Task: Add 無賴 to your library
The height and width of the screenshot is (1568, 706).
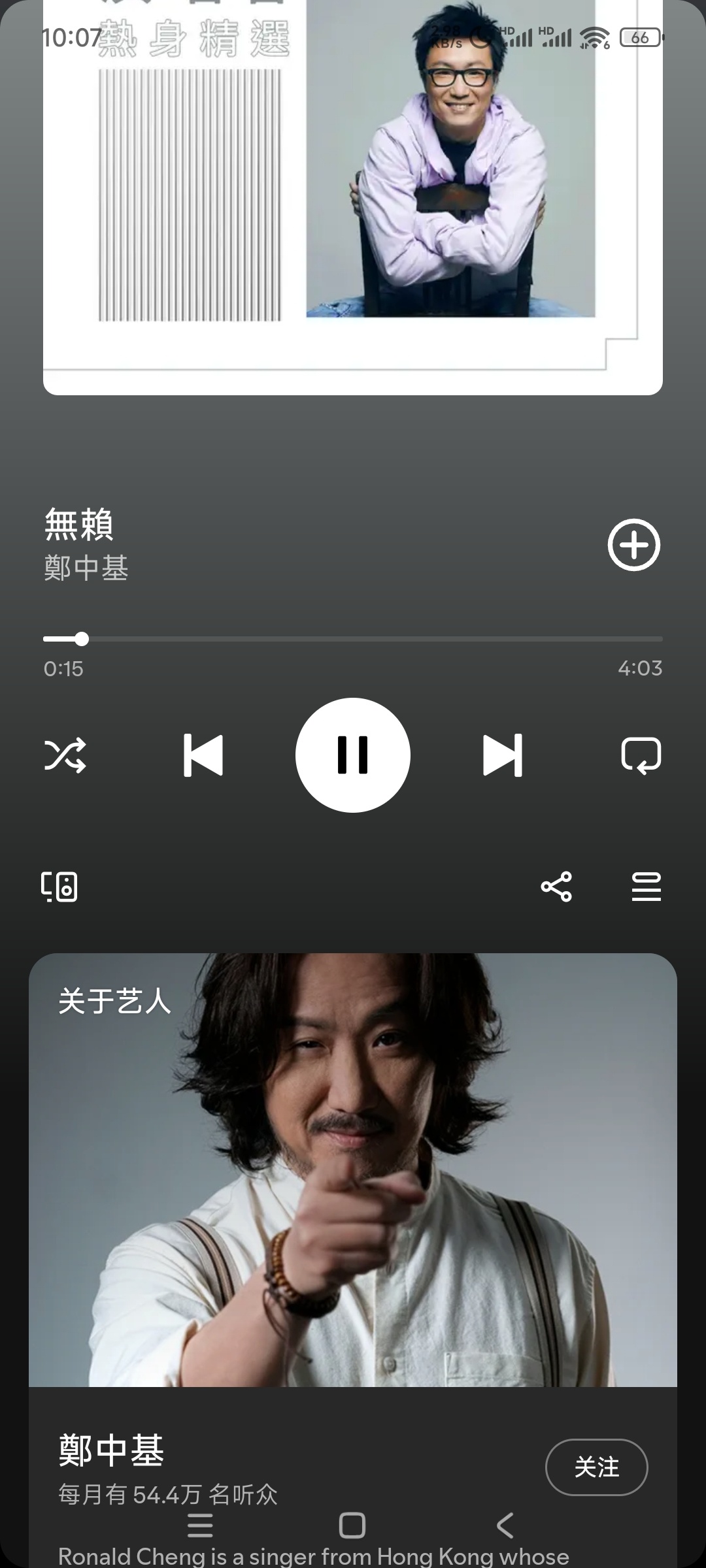Action: coord(633,545)
